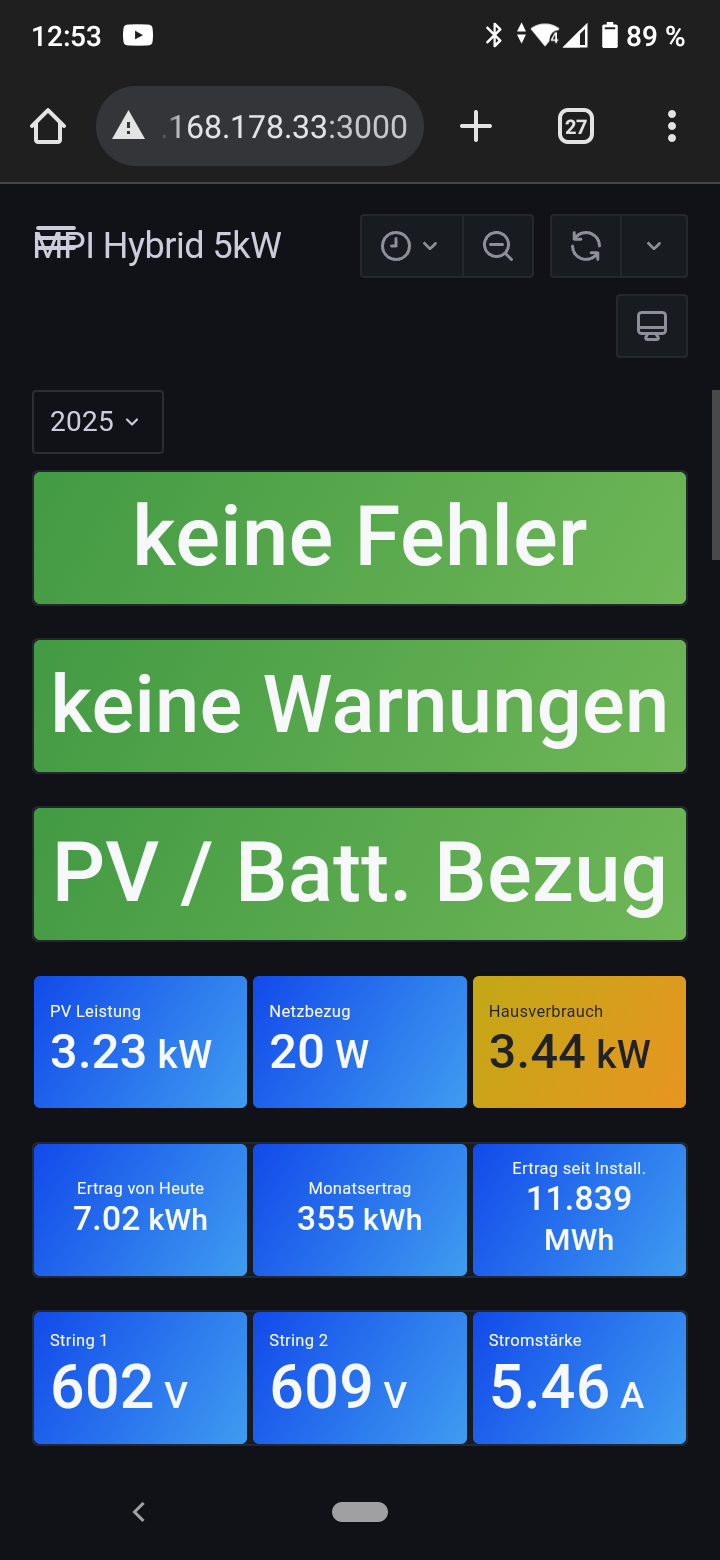The width and height of the screenshot is (720, 1560).
Task: Expand the auto-refresh interval dropdown
Action: coord(654,246)
